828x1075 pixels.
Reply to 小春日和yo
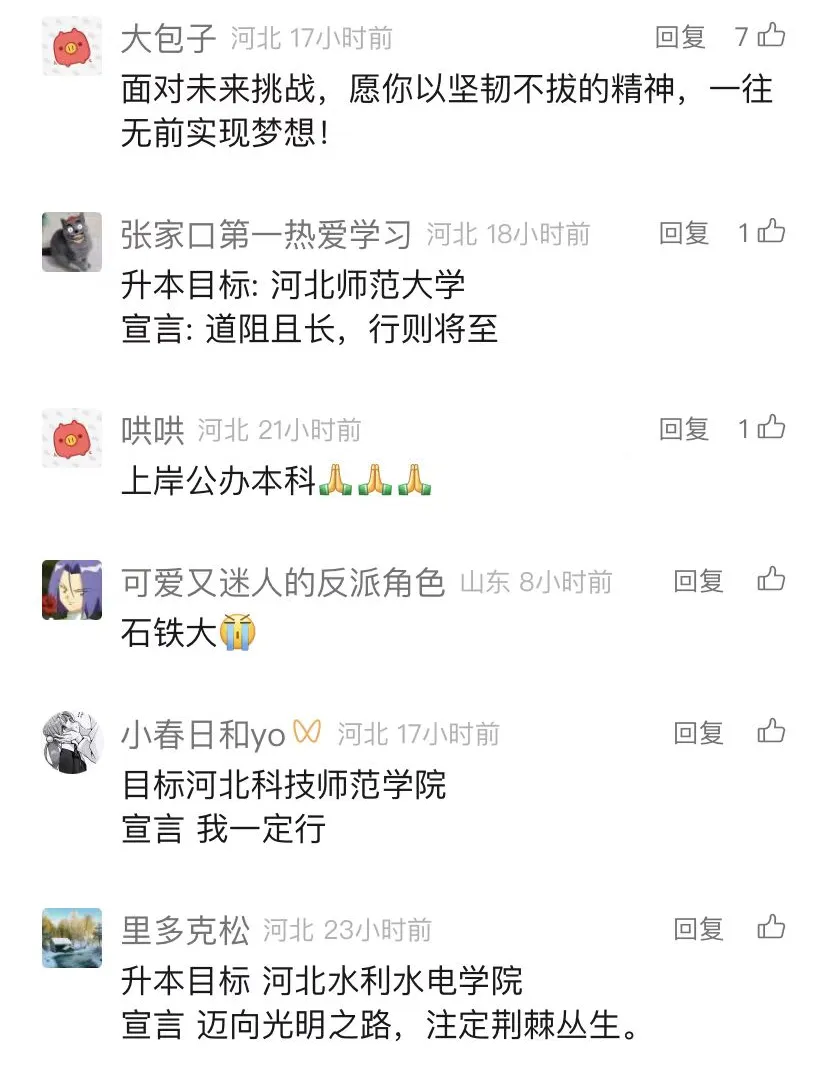(698, 733)
